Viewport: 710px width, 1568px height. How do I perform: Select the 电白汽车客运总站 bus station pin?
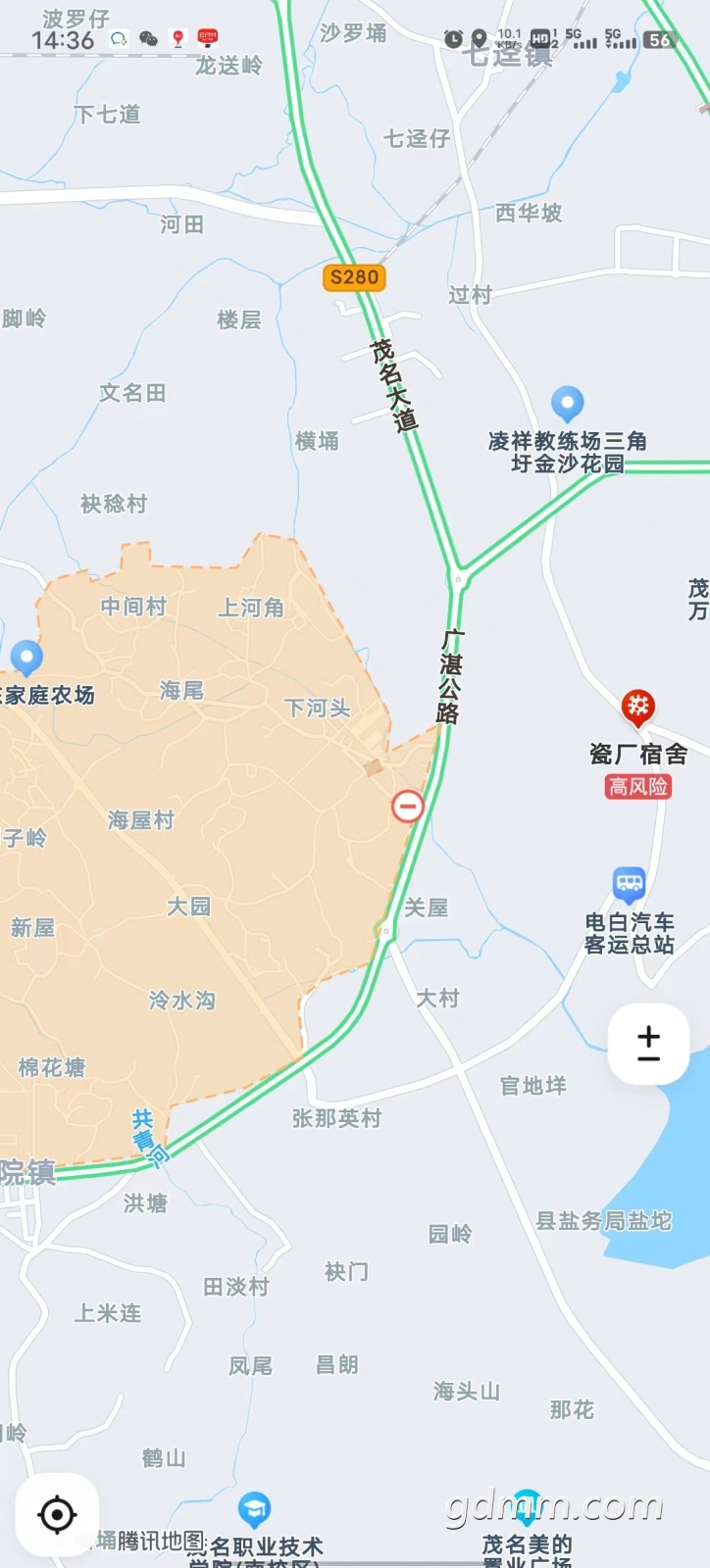point(629,886)
